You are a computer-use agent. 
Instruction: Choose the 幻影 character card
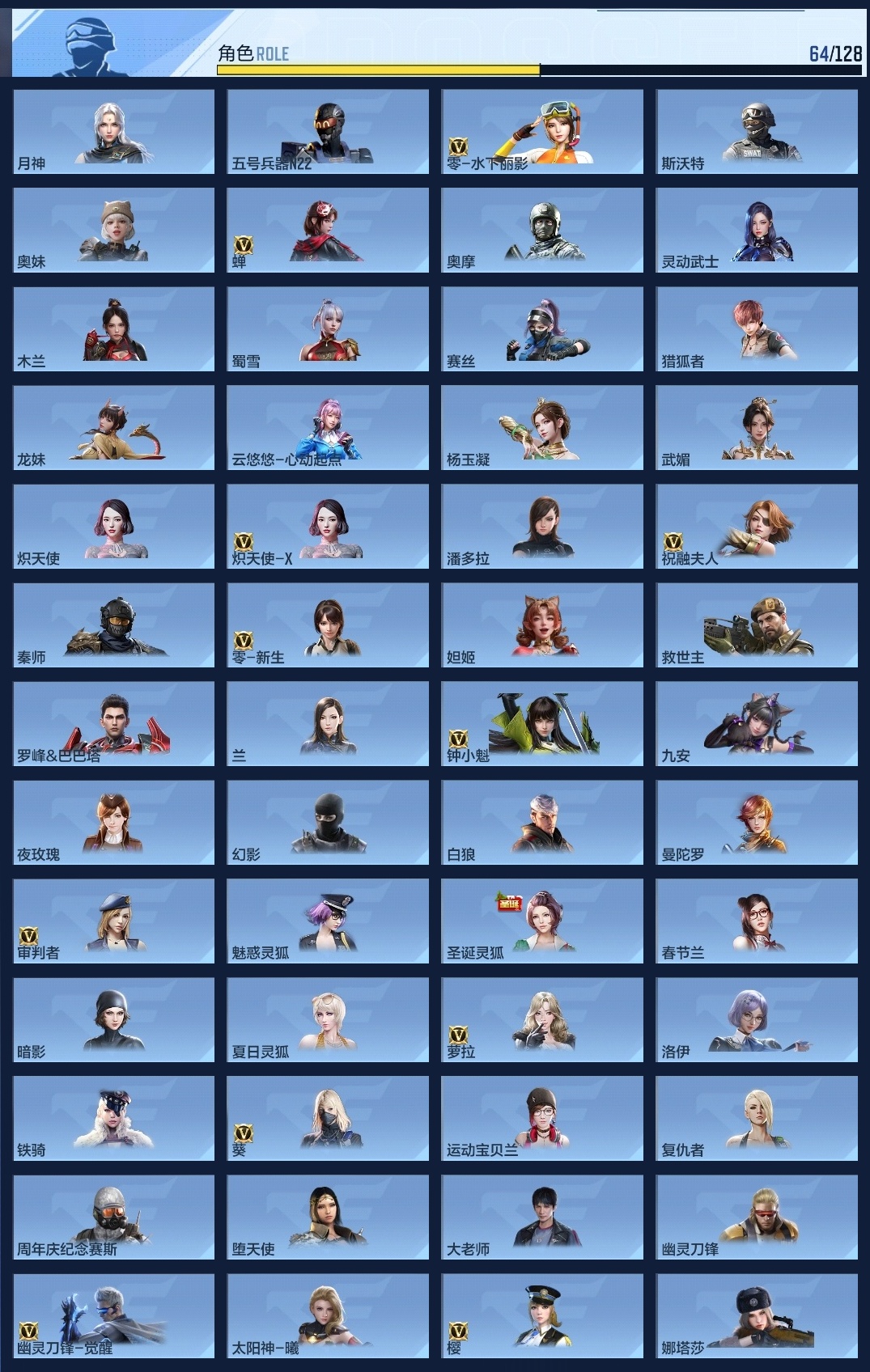coord(328,822)
